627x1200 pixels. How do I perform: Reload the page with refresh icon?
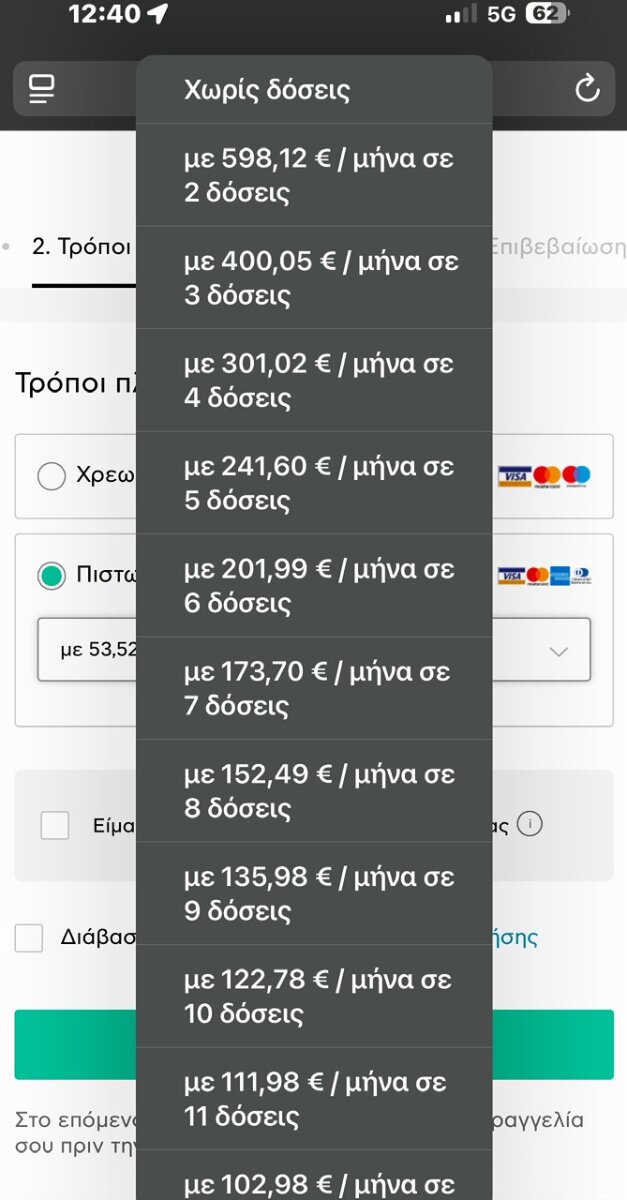(587, 89)
